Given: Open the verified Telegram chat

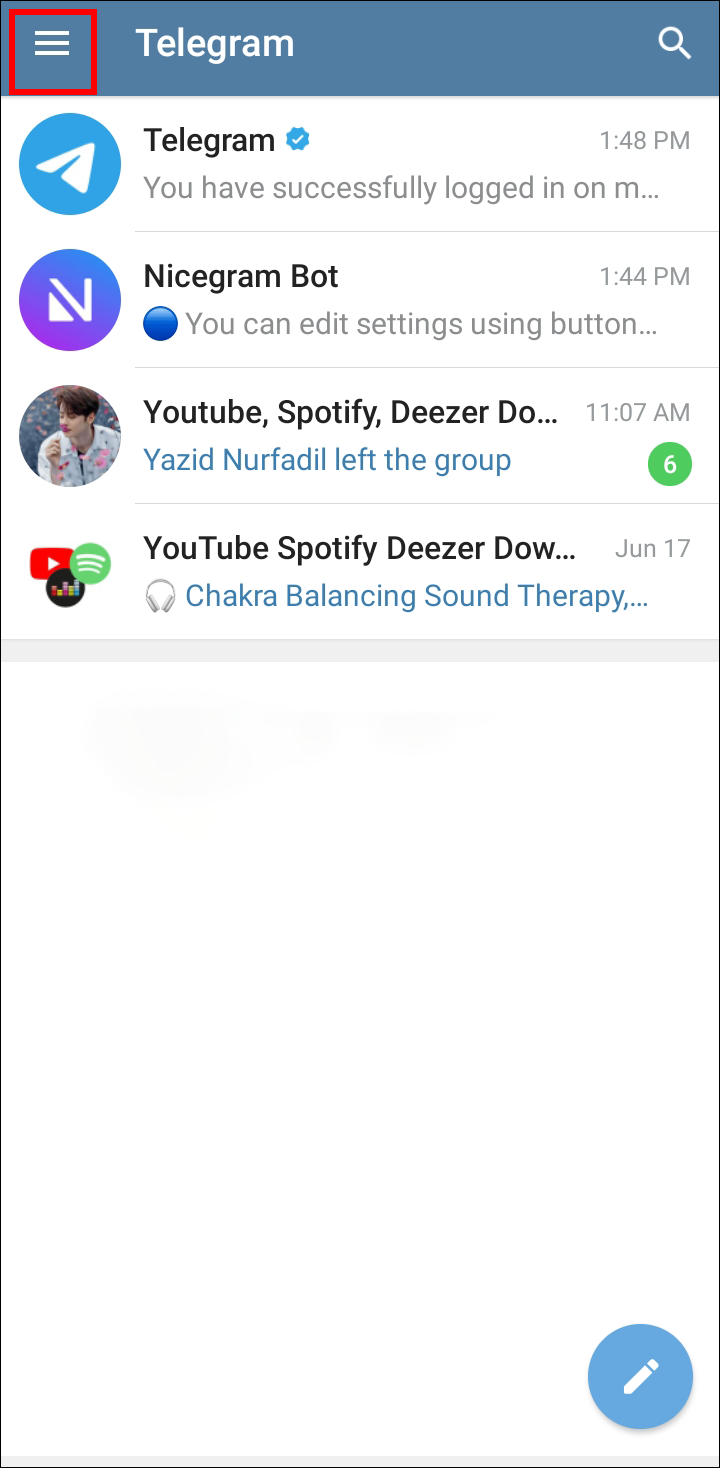Looking at the screenshot, I should coord(360,164).
